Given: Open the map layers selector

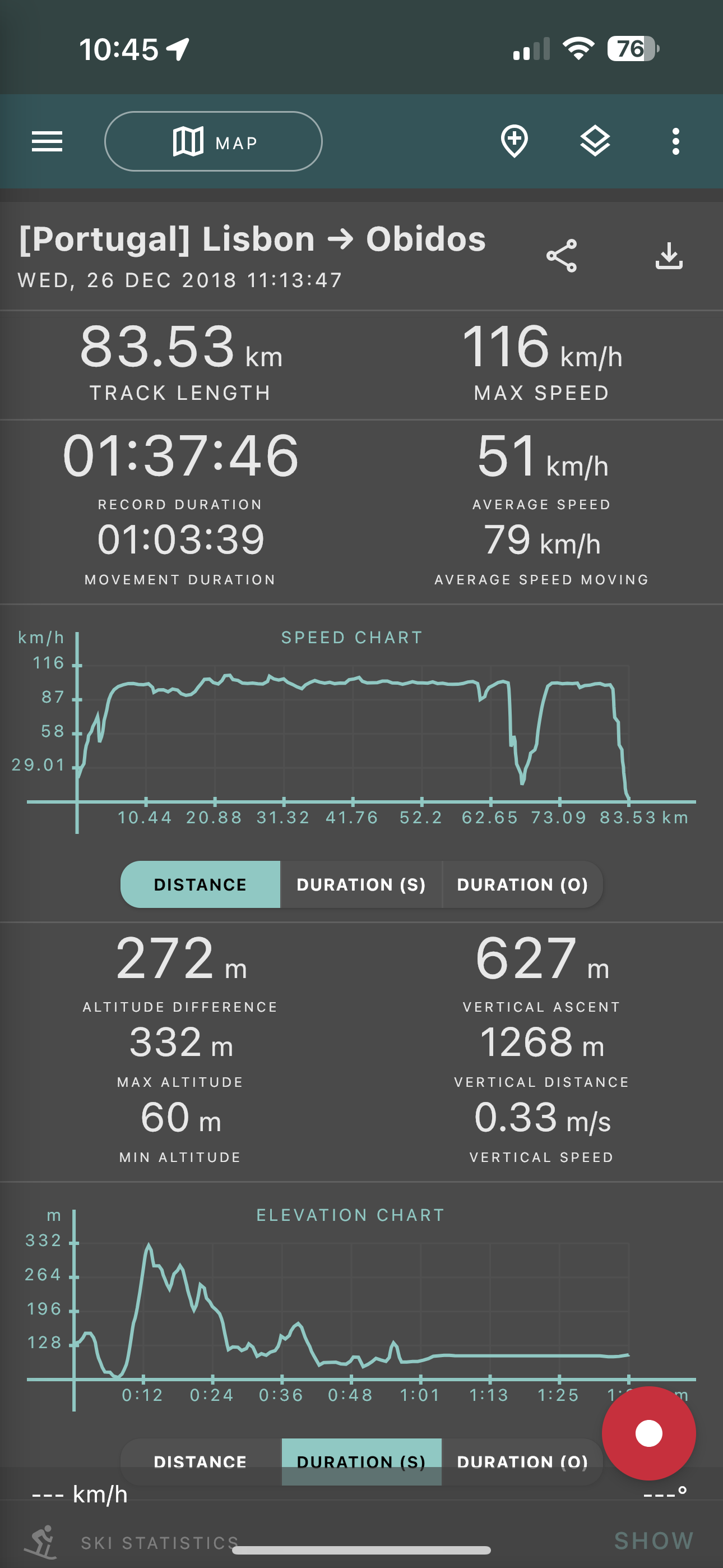Looking at the screenshot, I should pos(595,141).
